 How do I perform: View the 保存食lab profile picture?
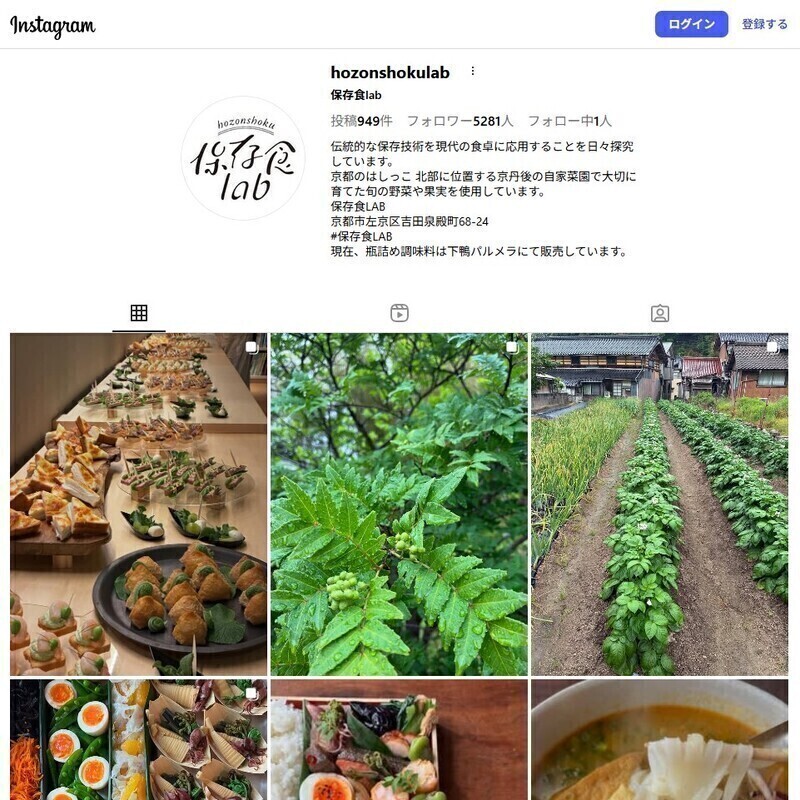point(243,159)
